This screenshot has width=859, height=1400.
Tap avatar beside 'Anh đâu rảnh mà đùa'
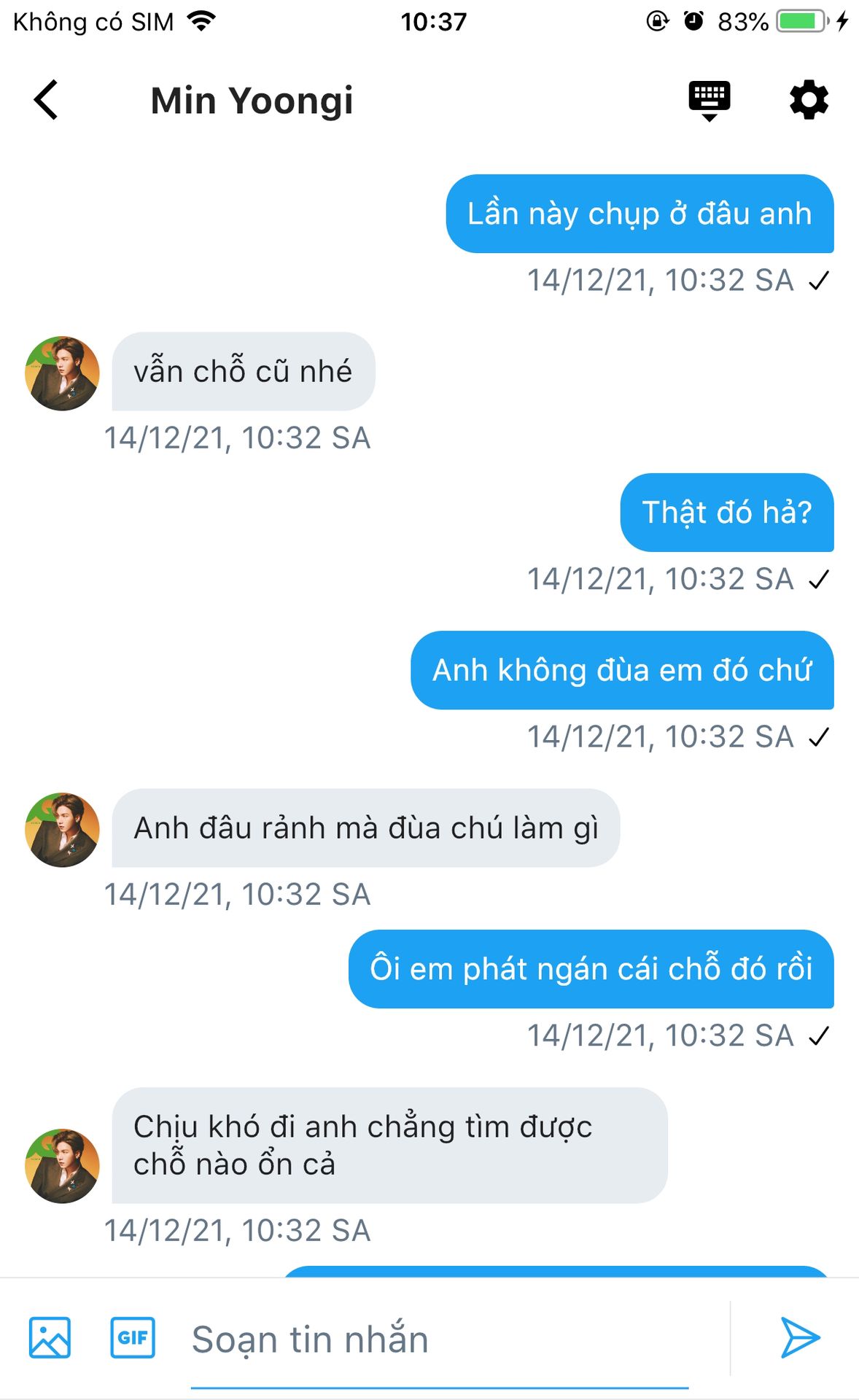[x=62, y=830]
